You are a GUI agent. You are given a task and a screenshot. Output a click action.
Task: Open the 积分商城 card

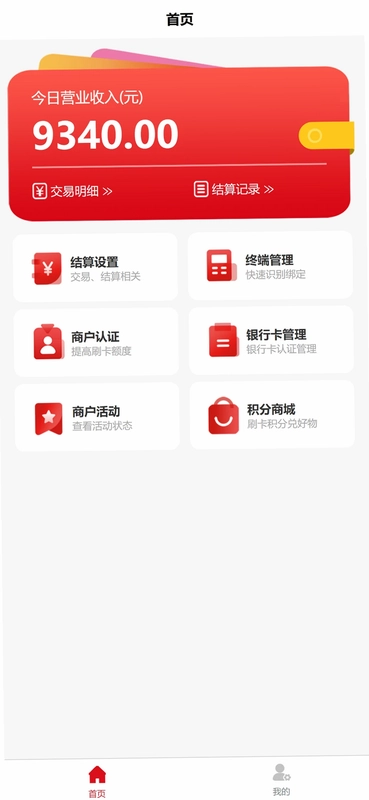[272, 415]
